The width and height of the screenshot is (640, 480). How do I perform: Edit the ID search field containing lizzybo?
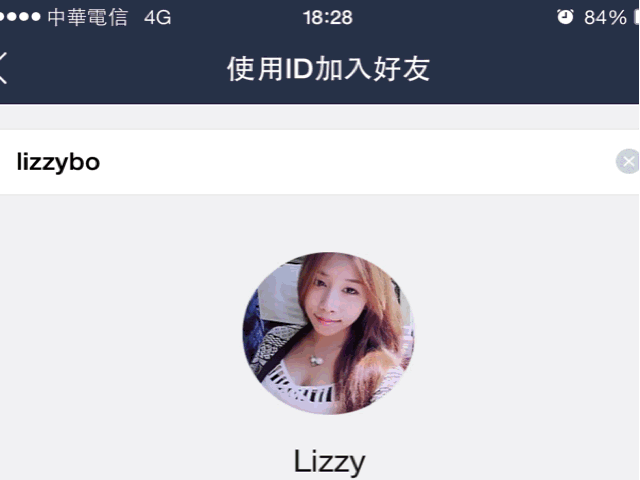point(300,162)
